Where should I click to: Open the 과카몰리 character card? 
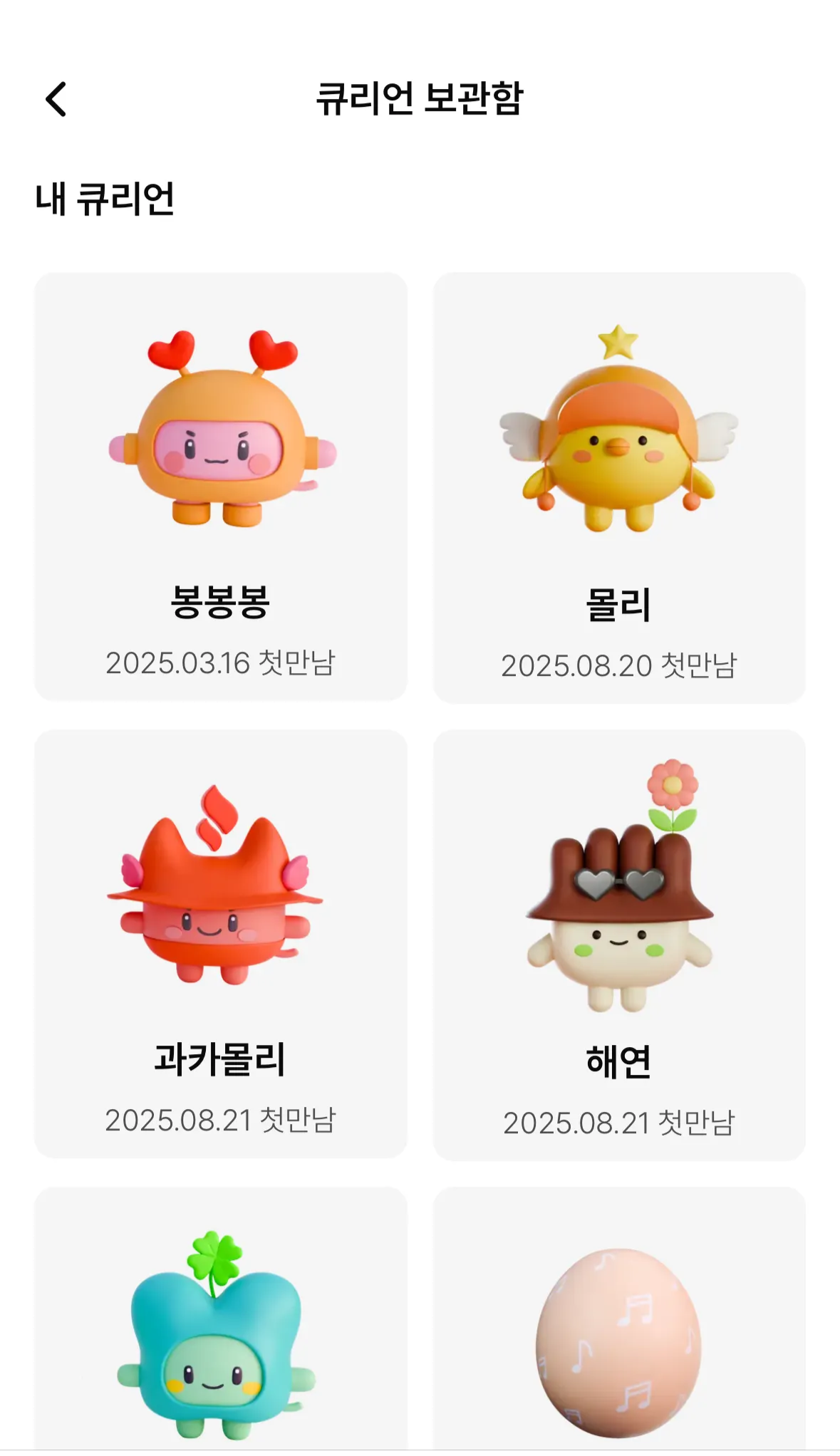pyautogui.click(x=221, y=947)
